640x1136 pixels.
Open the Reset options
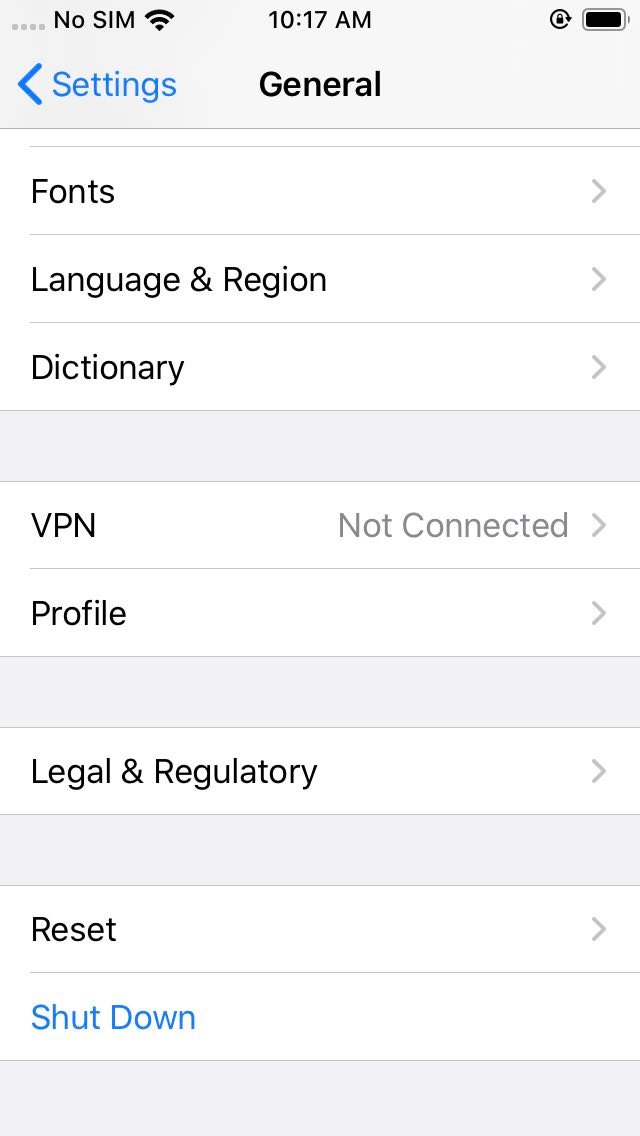coord(320,929)
